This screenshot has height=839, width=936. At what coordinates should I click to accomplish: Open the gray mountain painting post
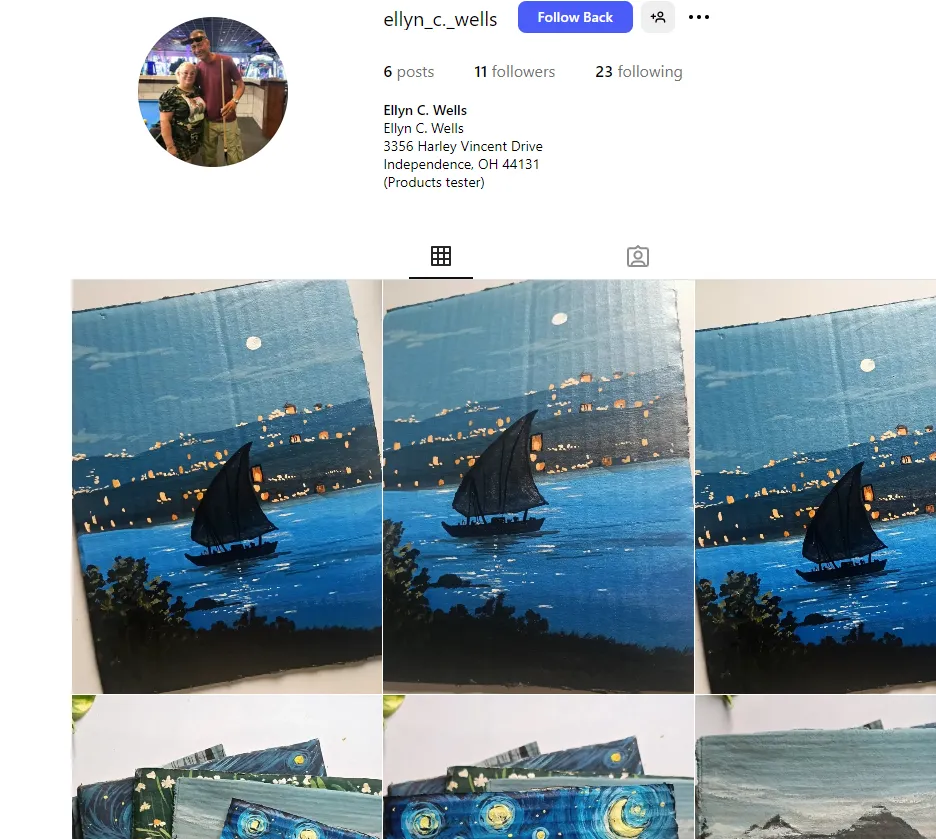(815, 768)
